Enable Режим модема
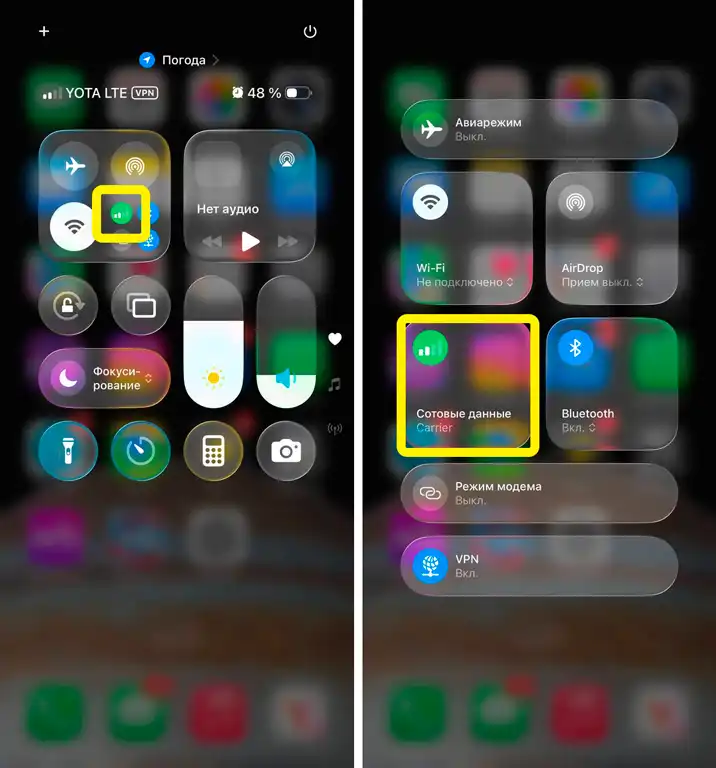The image size is (716, 768). point(539,493)
